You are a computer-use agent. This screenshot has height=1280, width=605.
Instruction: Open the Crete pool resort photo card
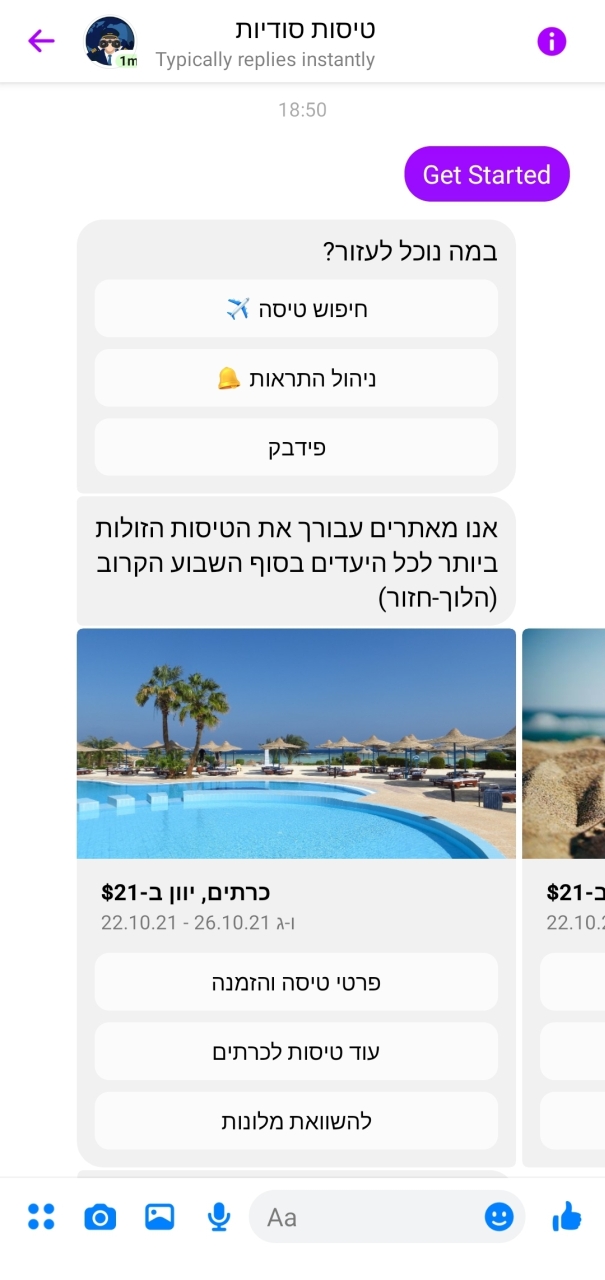[296, 744]
